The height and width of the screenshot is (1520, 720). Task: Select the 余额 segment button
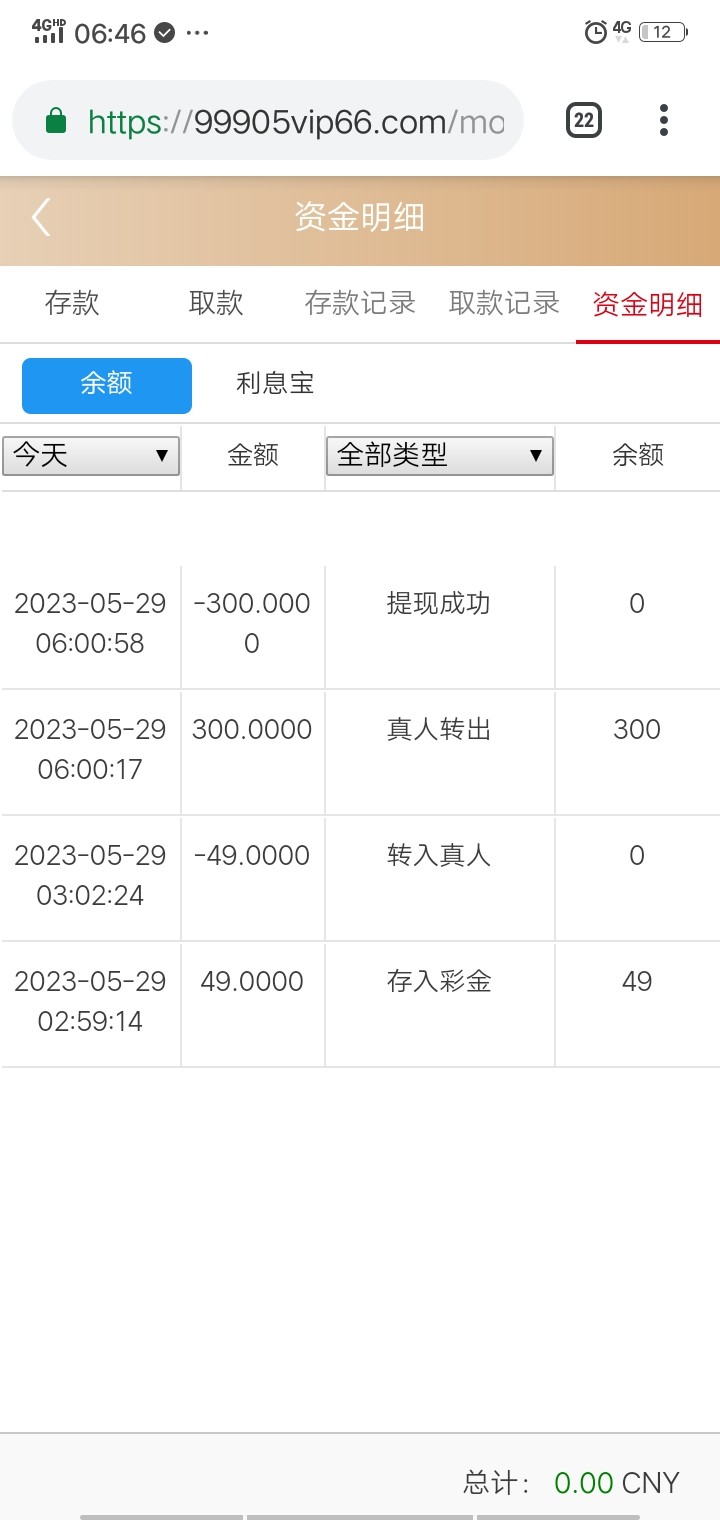coord(107,385)
